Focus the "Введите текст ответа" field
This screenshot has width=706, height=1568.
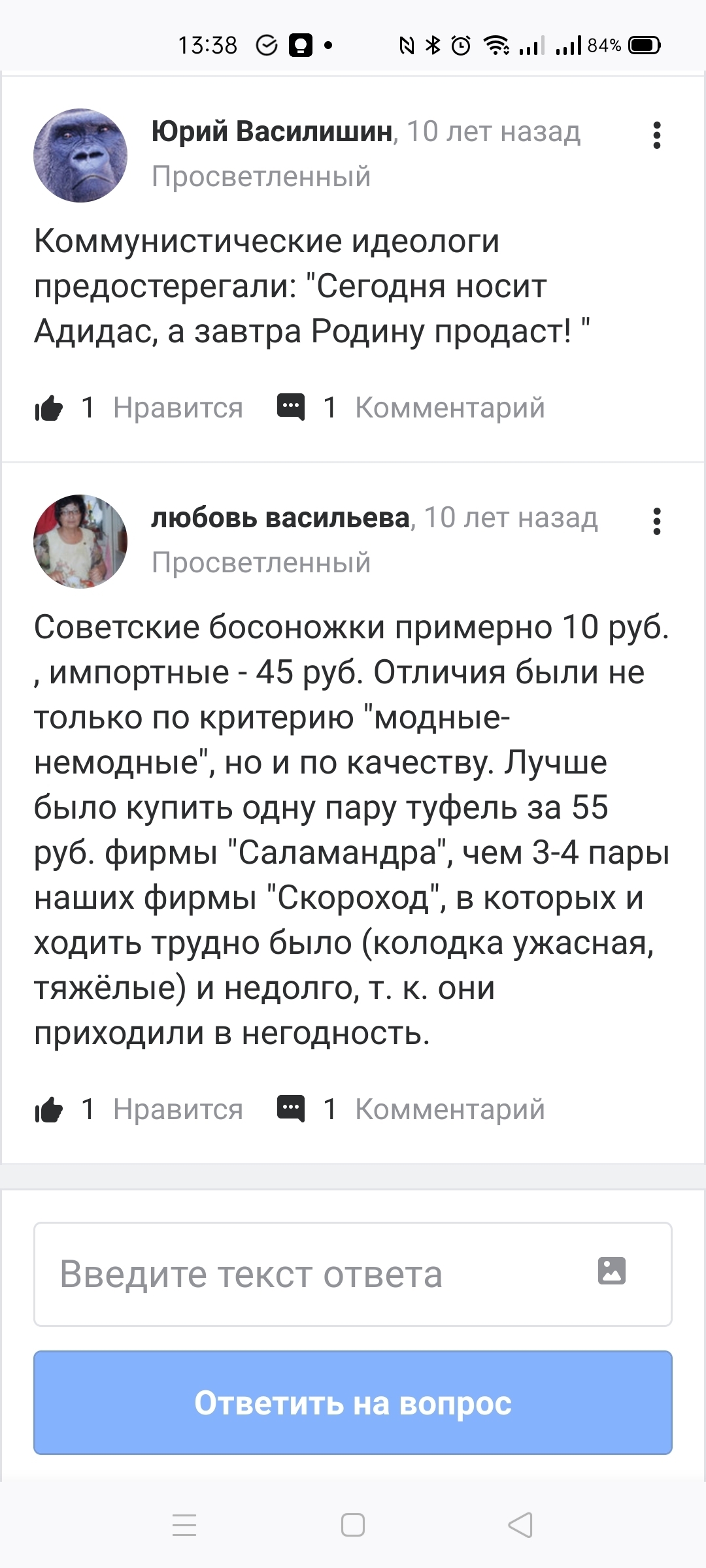[x=314, y=1274]
